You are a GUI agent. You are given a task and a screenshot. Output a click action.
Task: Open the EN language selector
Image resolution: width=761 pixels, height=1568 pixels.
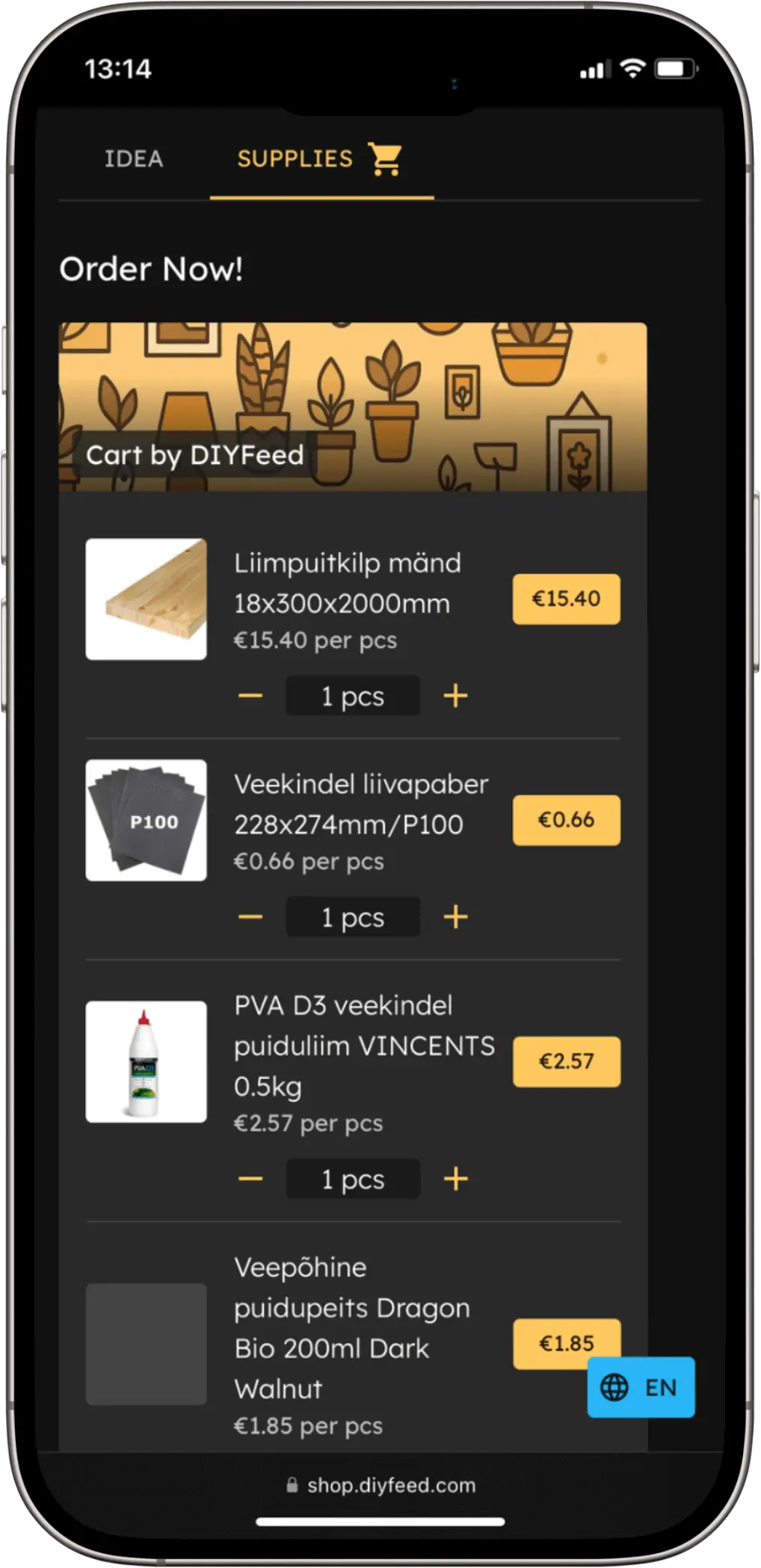click(641, 1387)
